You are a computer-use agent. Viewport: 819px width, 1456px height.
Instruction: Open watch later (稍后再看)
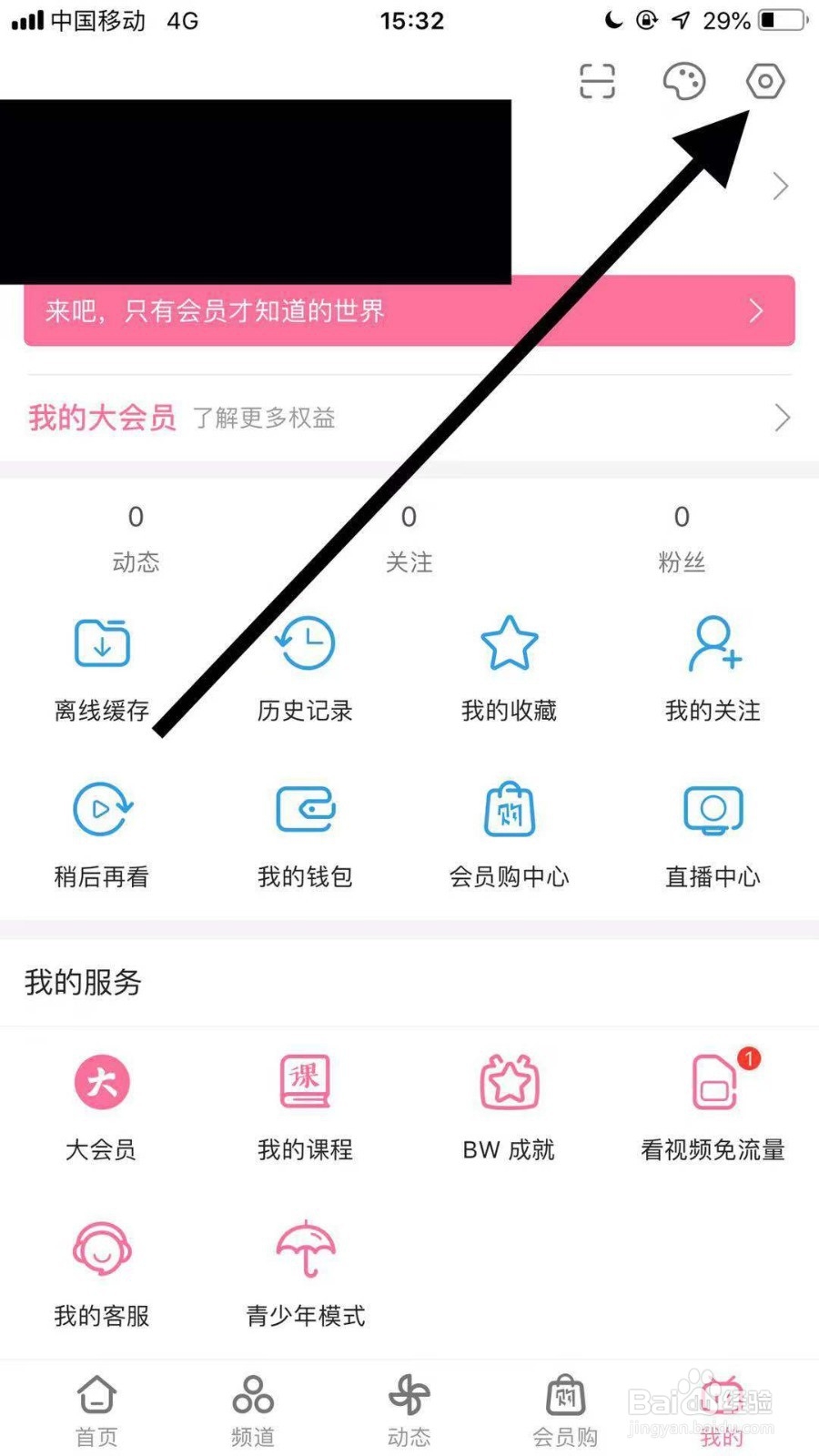(x=100, y=830)
